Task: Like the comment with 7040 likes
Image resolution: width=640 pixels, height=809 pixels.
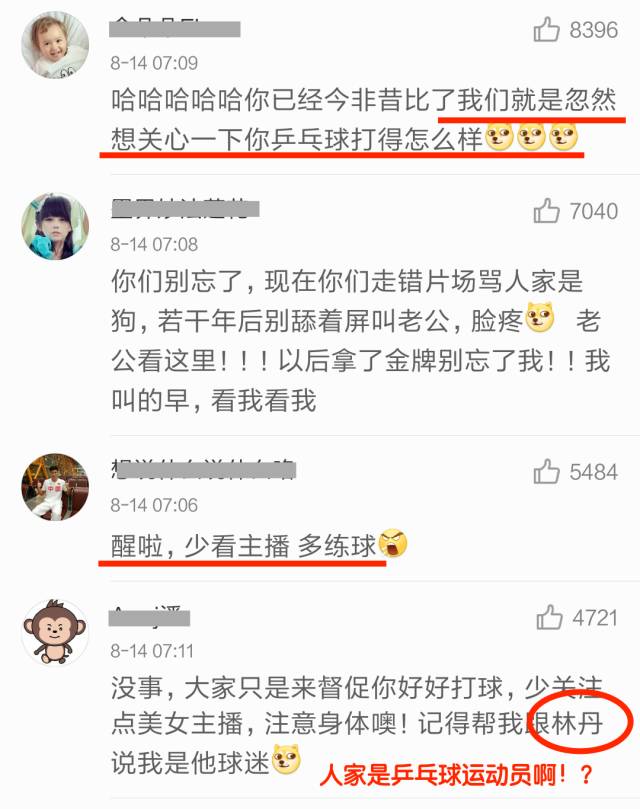Action: coord(547,211)
